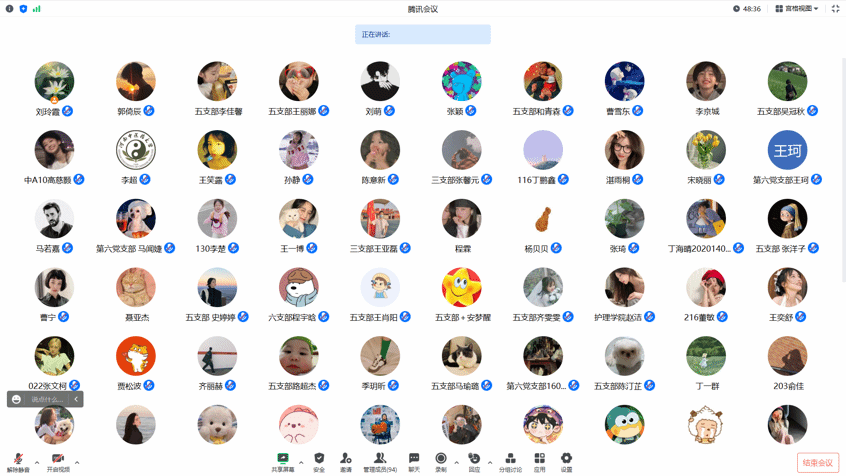
Task: Select participant 王珂's tile
Action: (787, 151)
